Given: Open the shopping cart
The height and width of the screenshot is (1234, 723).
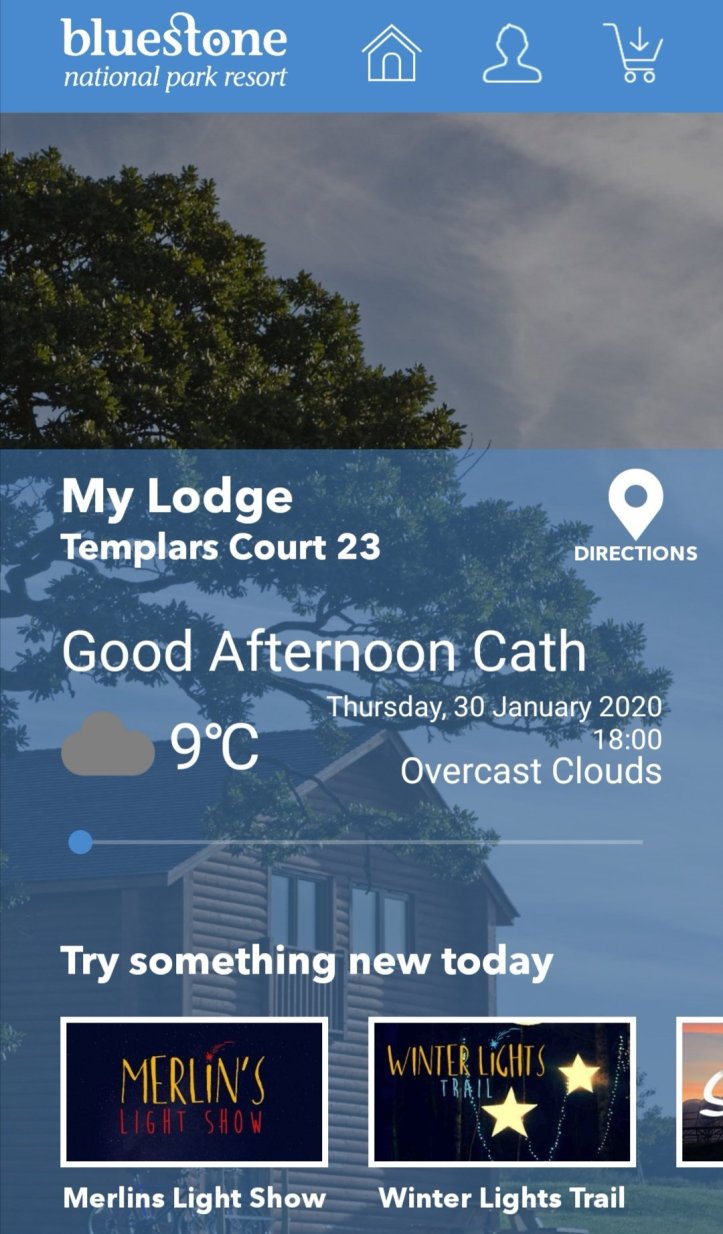Looking at the screenshot, I should pyautogui.click(x=634, y=54).
